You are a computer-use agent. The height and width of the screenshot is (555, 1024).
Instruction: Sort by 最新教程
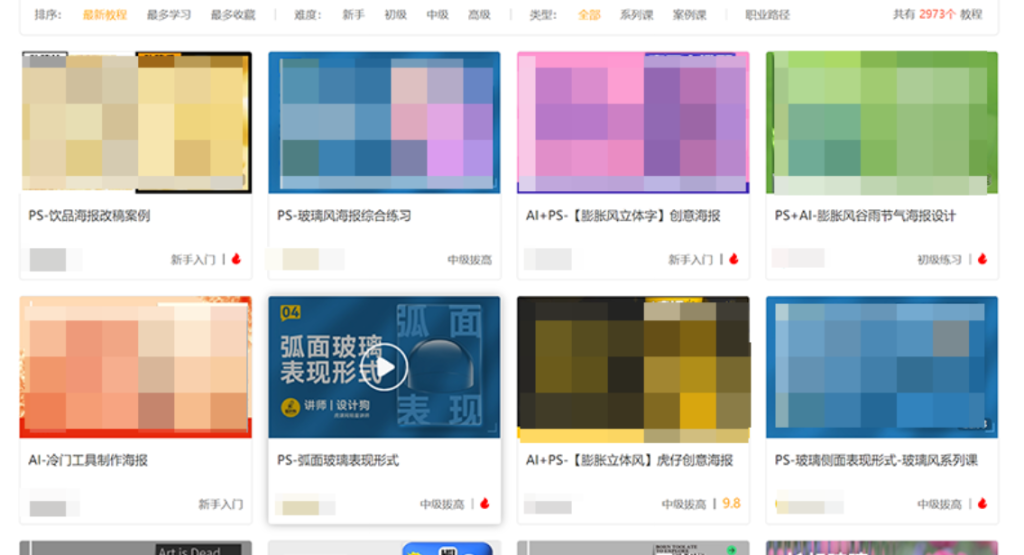(105, 15)
